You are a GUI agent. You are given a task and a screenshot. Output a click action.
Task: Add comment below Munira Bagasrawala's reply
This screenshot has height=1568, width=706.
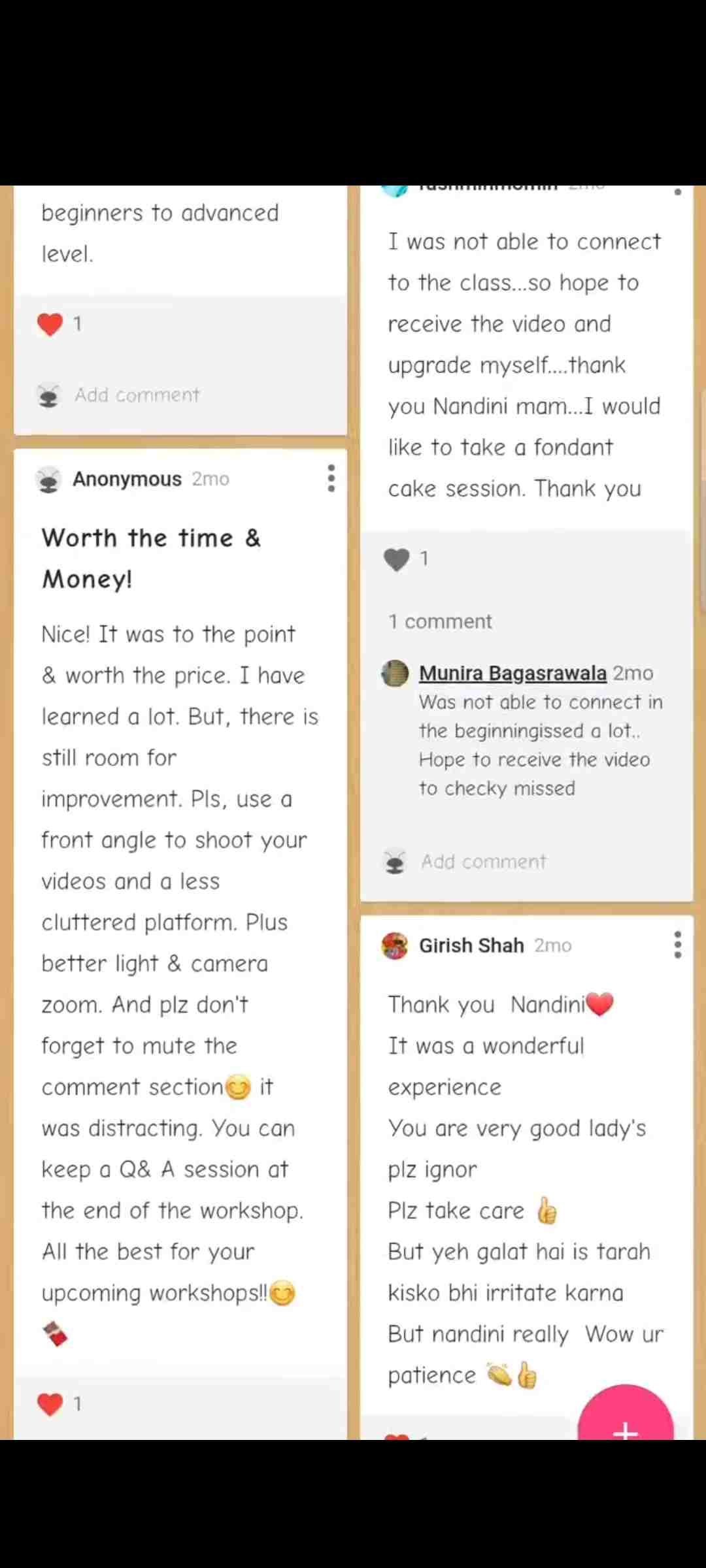click(483, 861)
